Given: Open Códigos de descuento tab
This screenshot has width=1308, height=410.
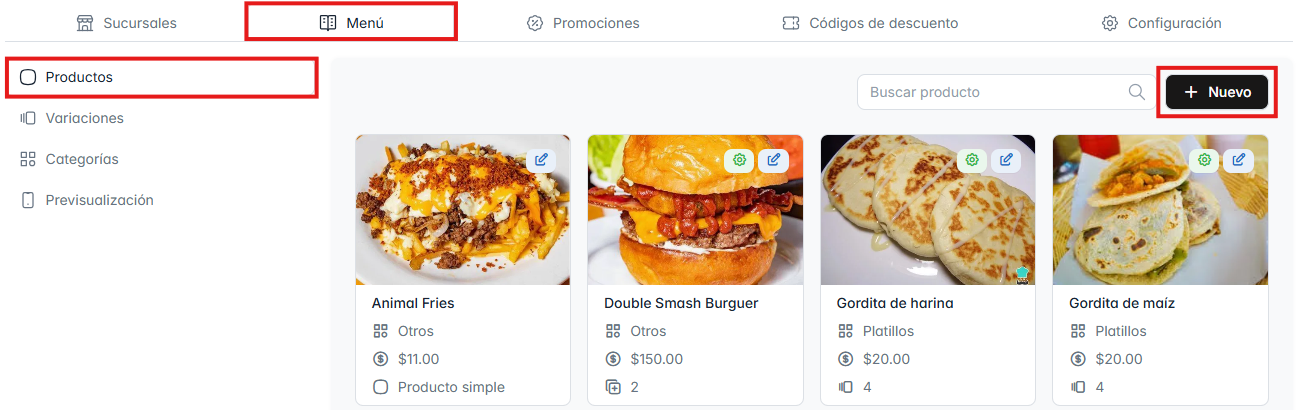Looking at the screenshot, I should click(870, 23).
